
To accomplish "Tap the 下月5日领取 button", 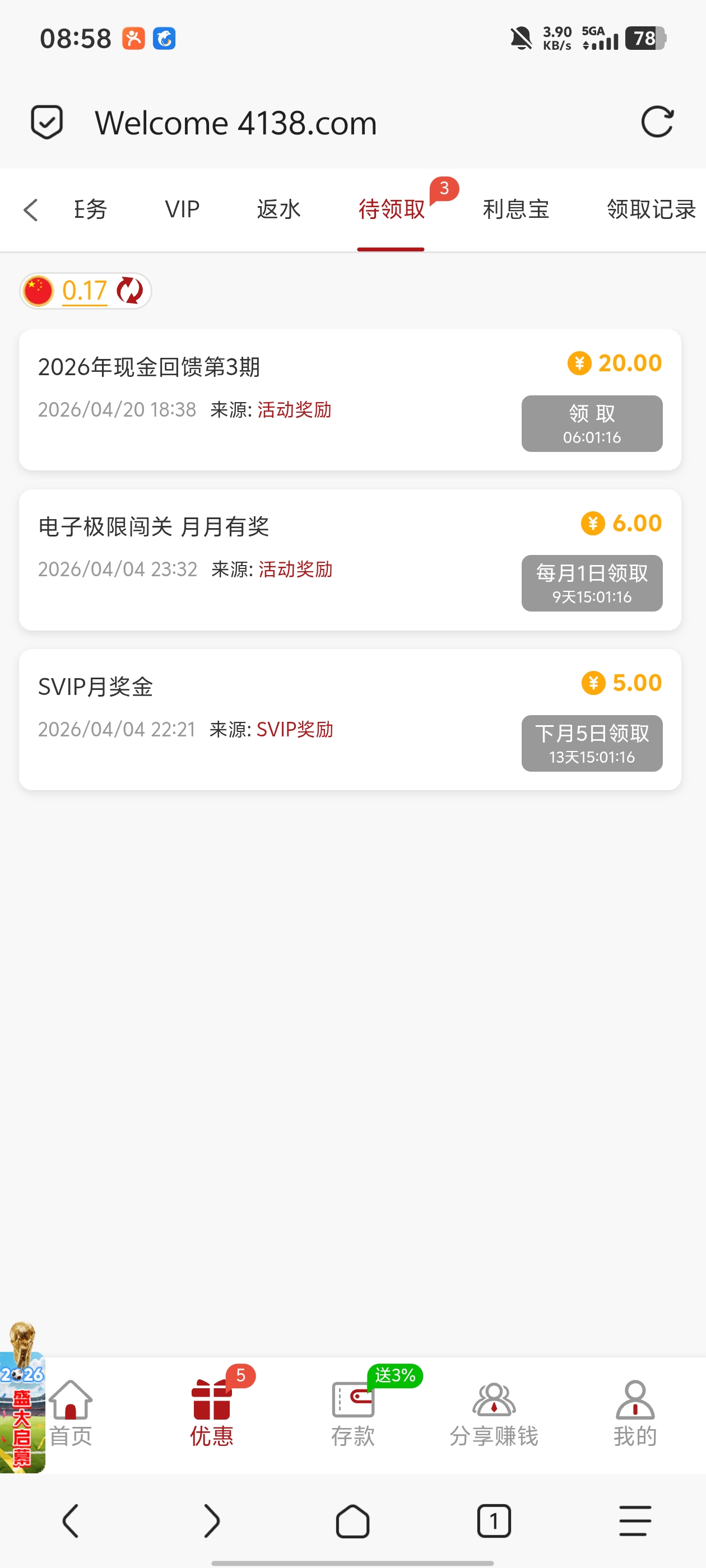I will point(592,743).
